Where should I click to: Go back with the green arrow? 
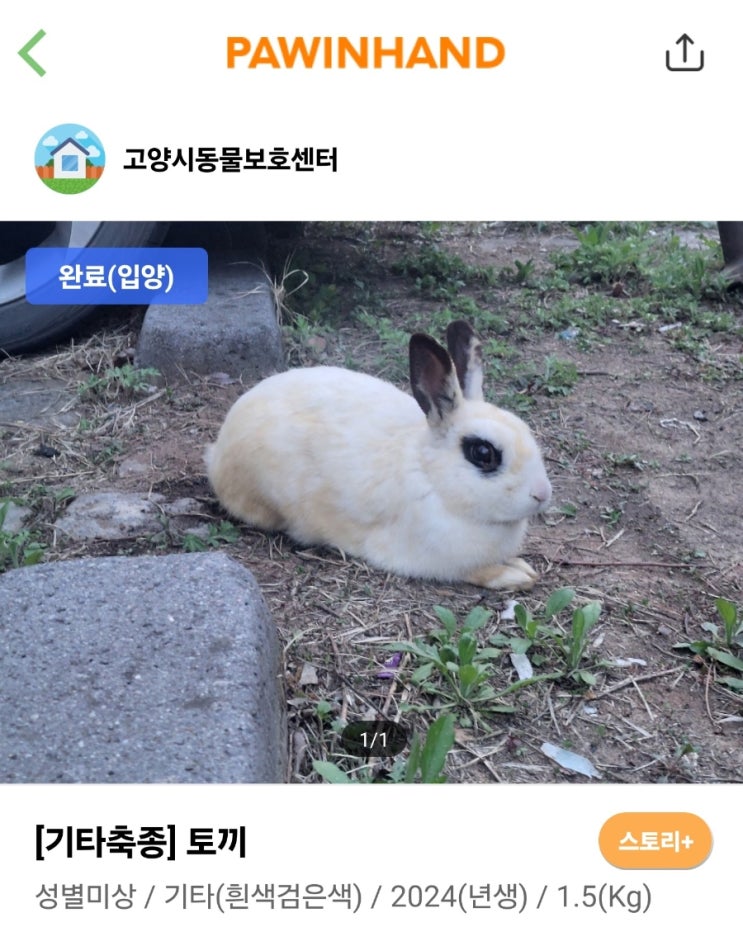[x=33, y=53]
